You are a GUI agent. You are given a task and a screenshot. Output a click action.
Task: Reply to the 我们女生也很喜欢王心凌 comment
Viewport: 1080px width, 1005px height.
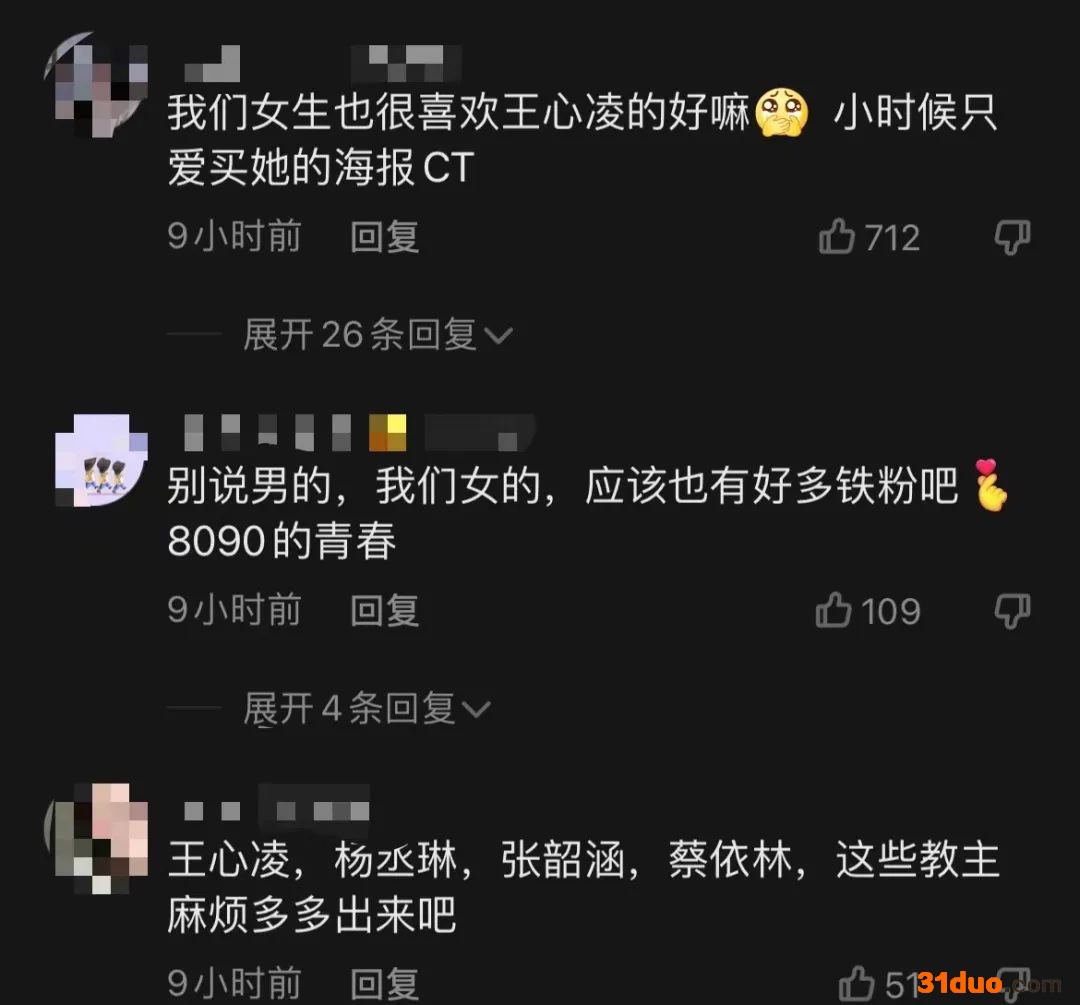384,238
